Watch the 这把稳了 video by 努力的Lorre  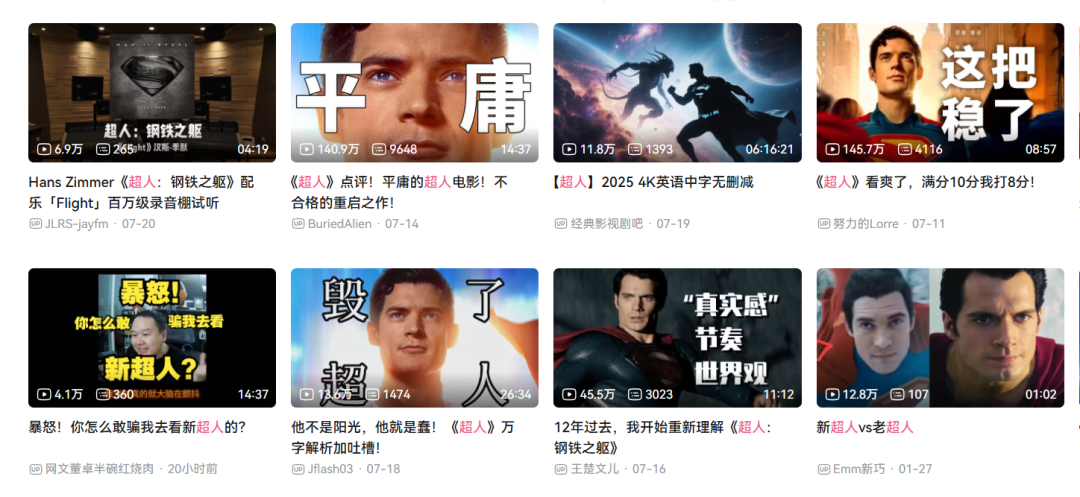click(940, 92)
